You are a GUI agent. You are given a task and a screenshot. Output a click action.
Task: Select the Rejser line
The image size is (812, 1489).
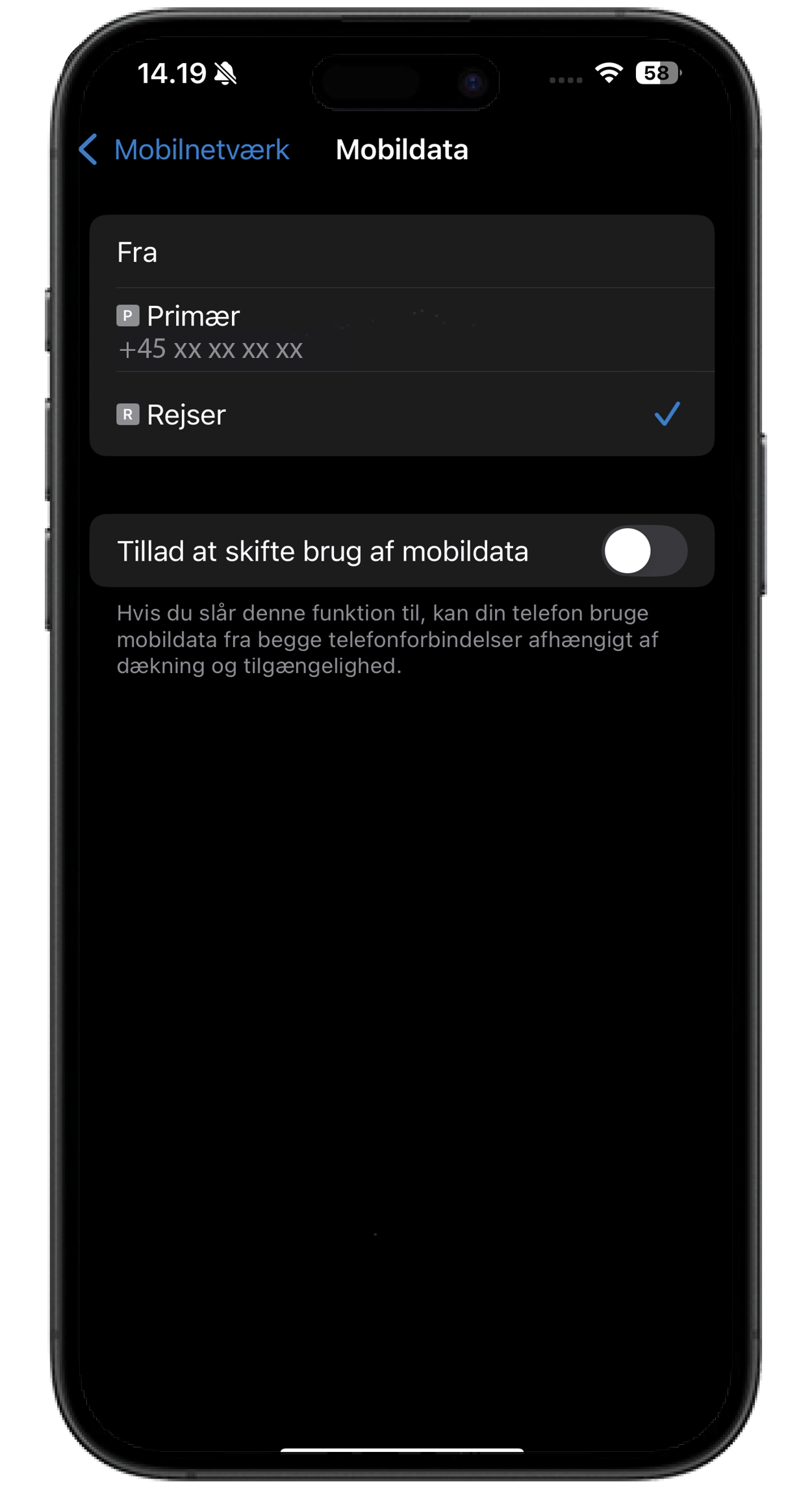click(x=401, y=414)
